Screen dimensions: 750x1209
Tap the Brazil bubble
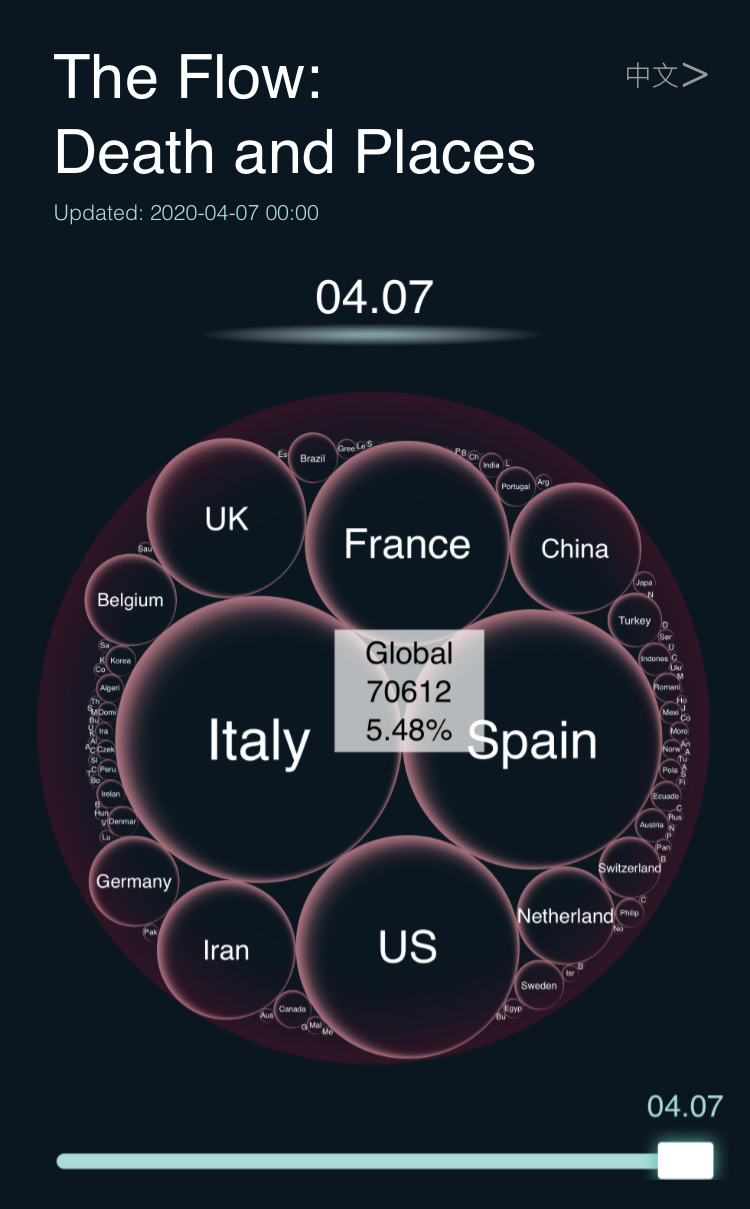(x=313, y=458)
